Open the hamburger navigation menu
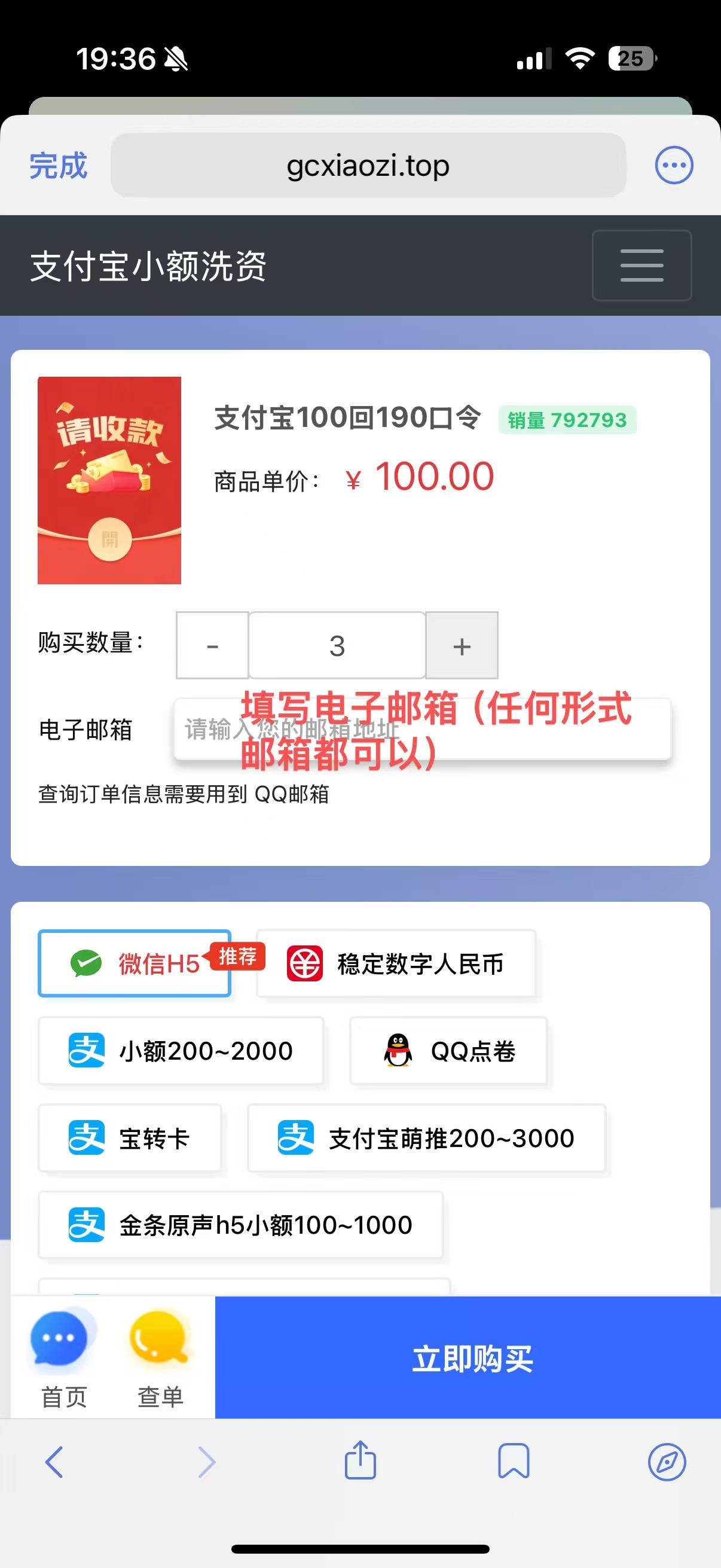721x1568 pixels. pos(641,266)
